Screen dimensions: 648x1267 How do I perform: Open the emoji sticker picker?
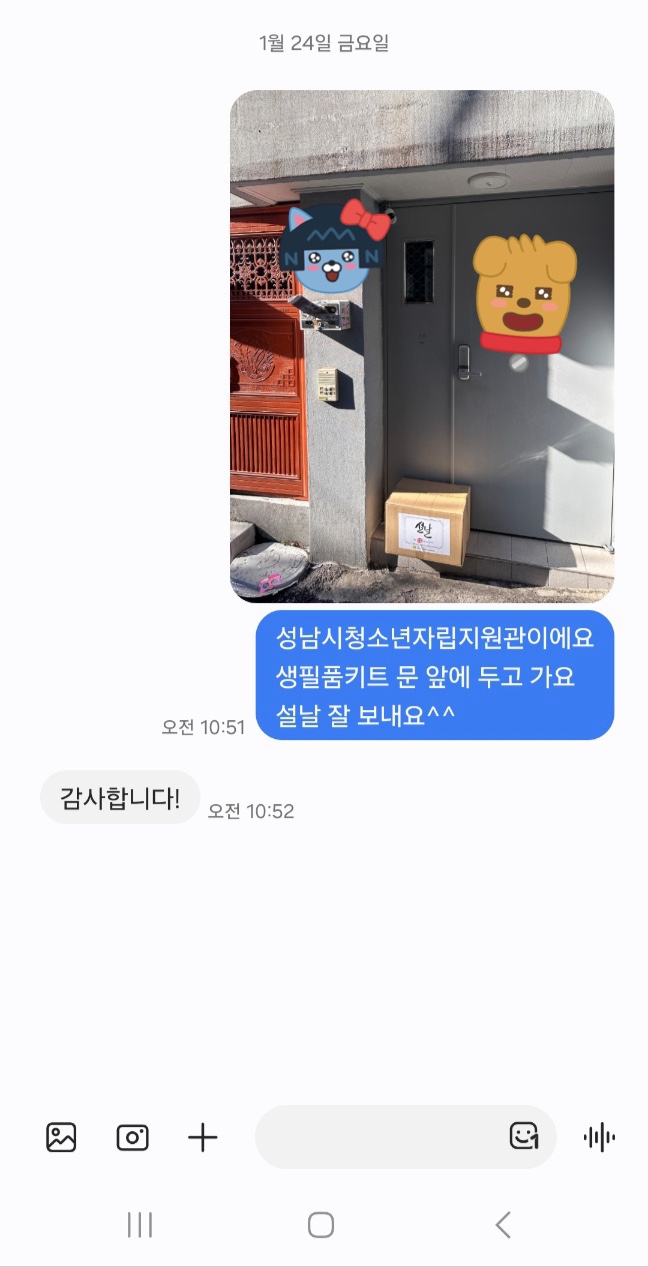pyautogui.click(x=524, y=1136)
